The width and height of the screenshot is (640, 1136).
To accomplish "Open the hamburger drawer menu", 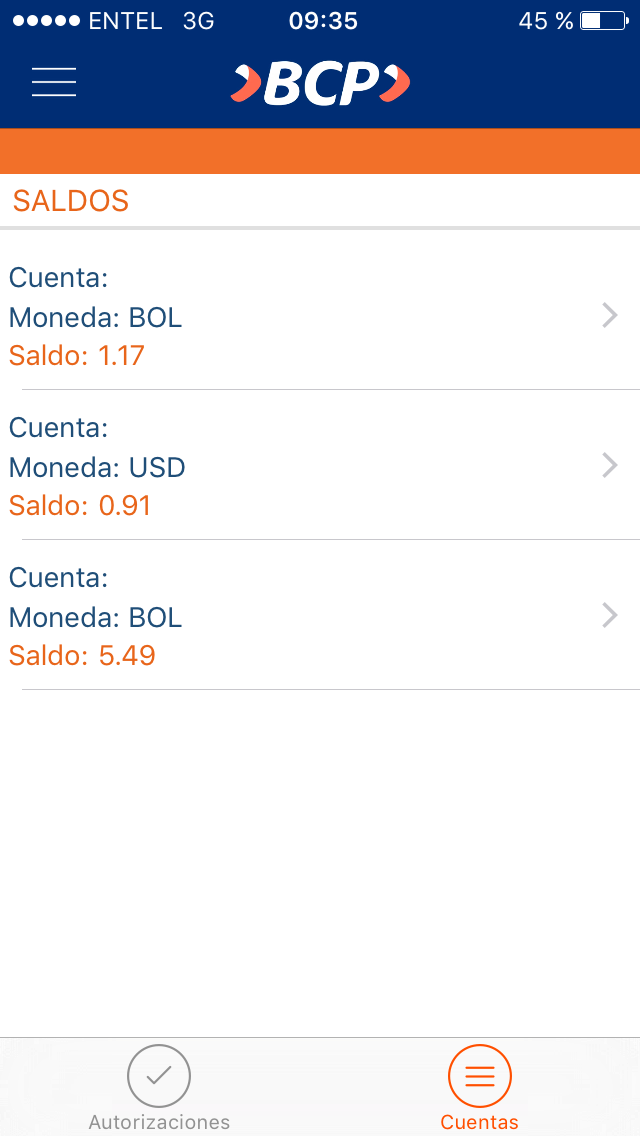I will 54,82.
